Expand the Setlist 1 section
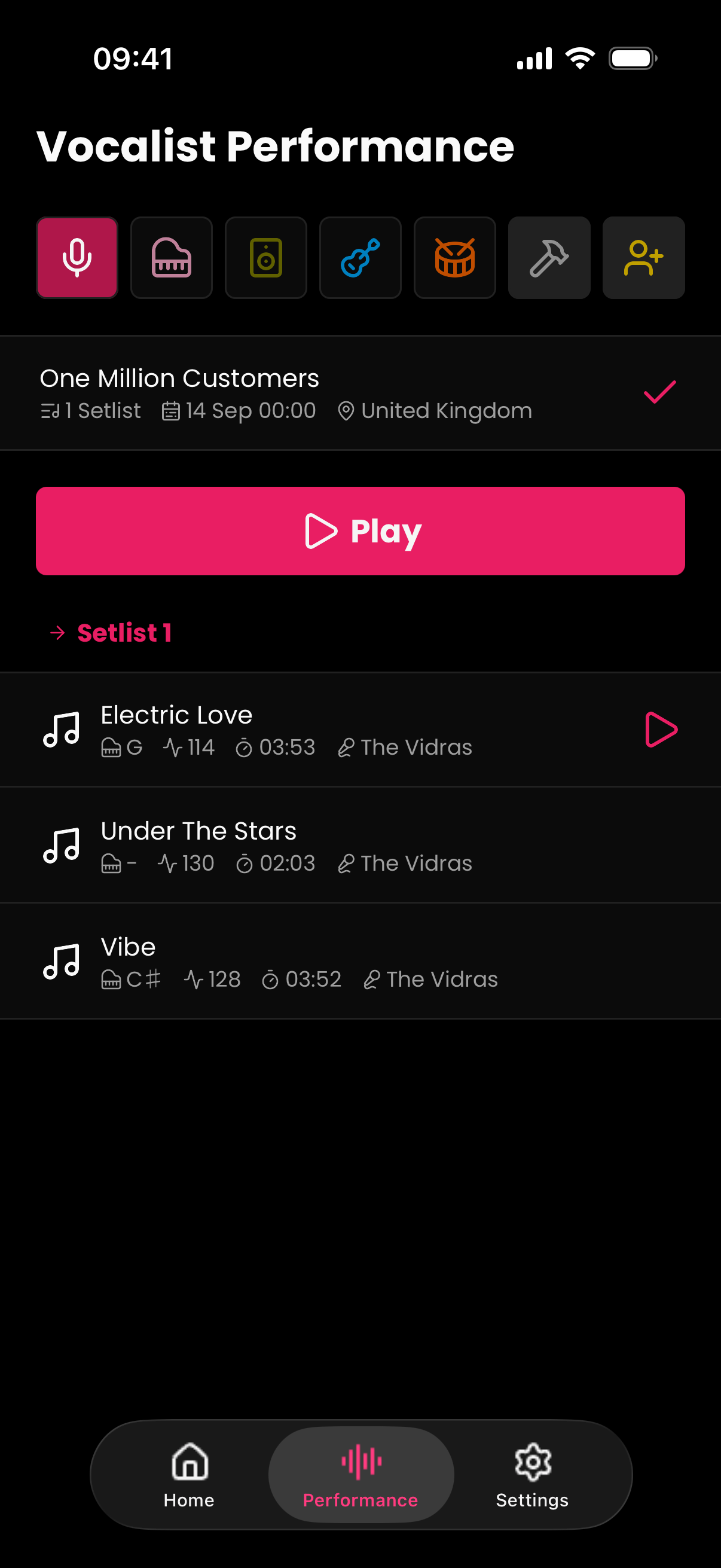The height and width of the screenshot is (1568, 721). 124,633
